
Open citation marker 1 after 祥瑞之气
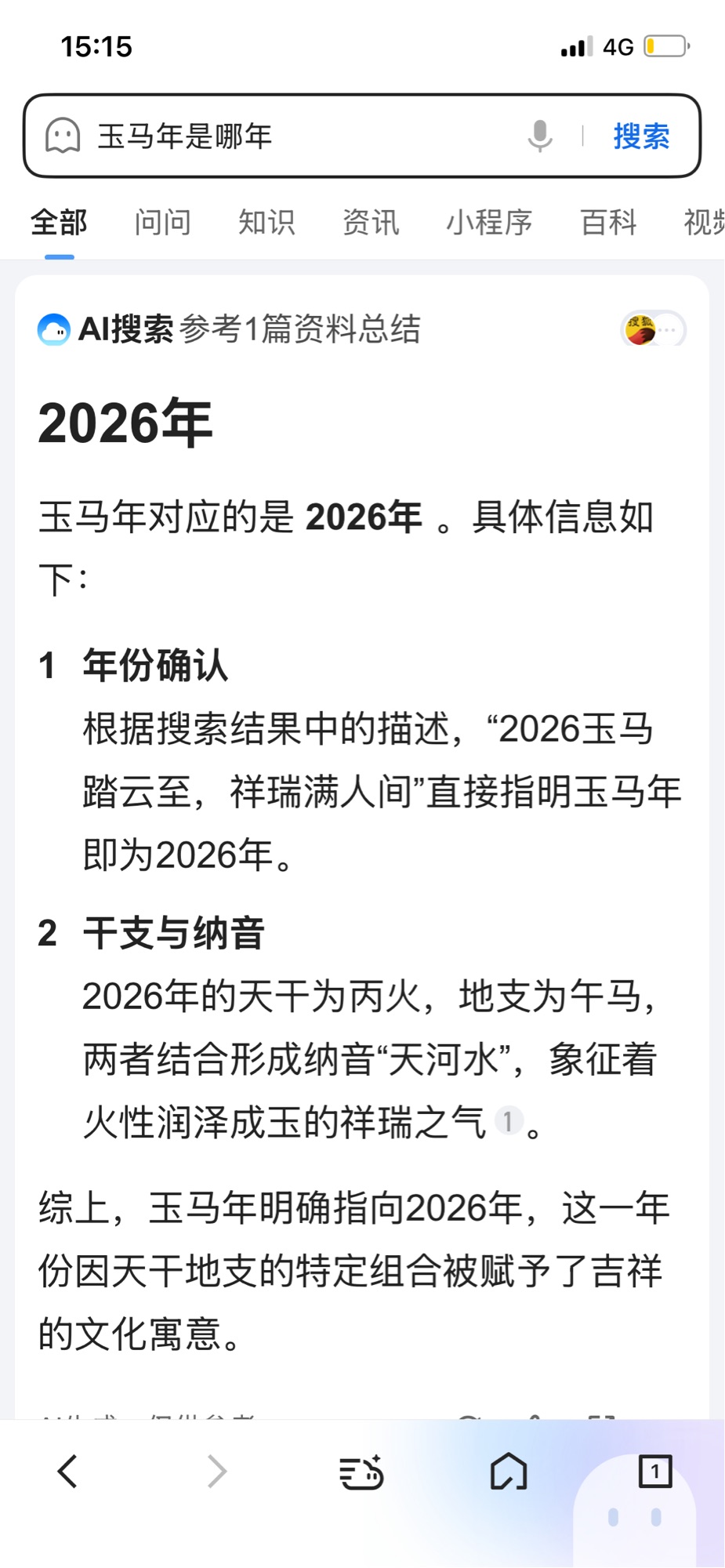pos(508,1121)
